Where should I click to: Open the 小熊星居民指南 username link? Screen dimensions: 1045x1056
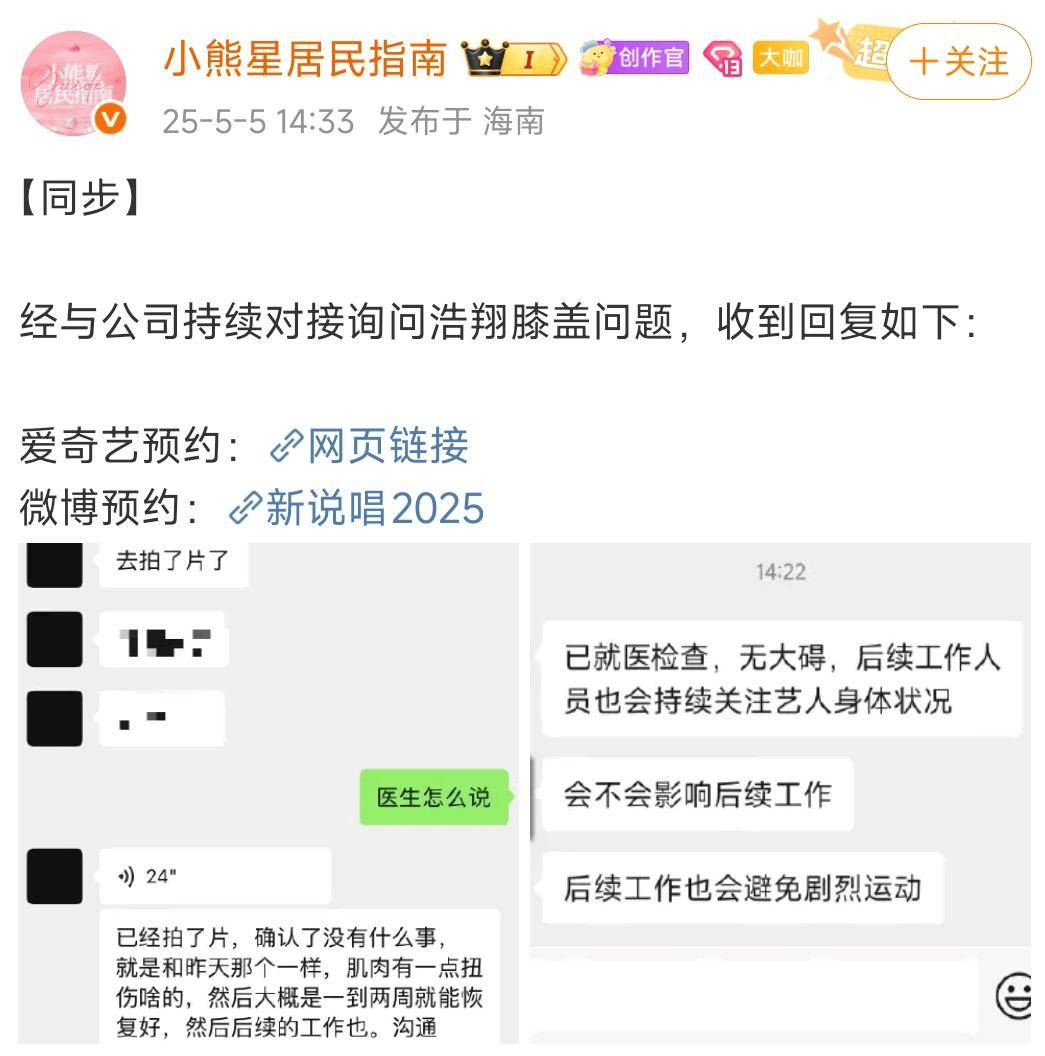click(305, 60)
